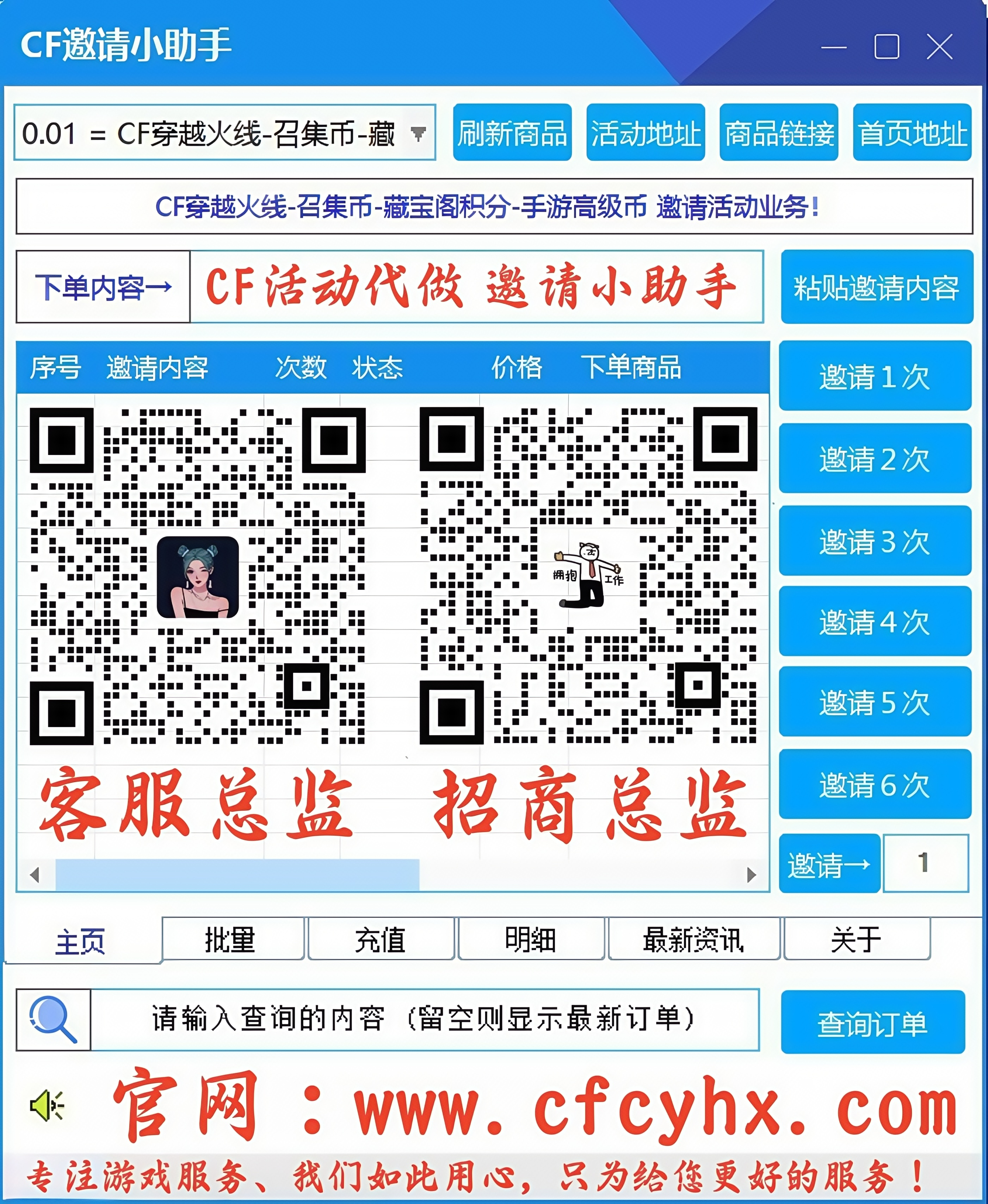Focus the order query input field
The width and height of the screenshot is (988, 1204).
tap(424, 1019)
